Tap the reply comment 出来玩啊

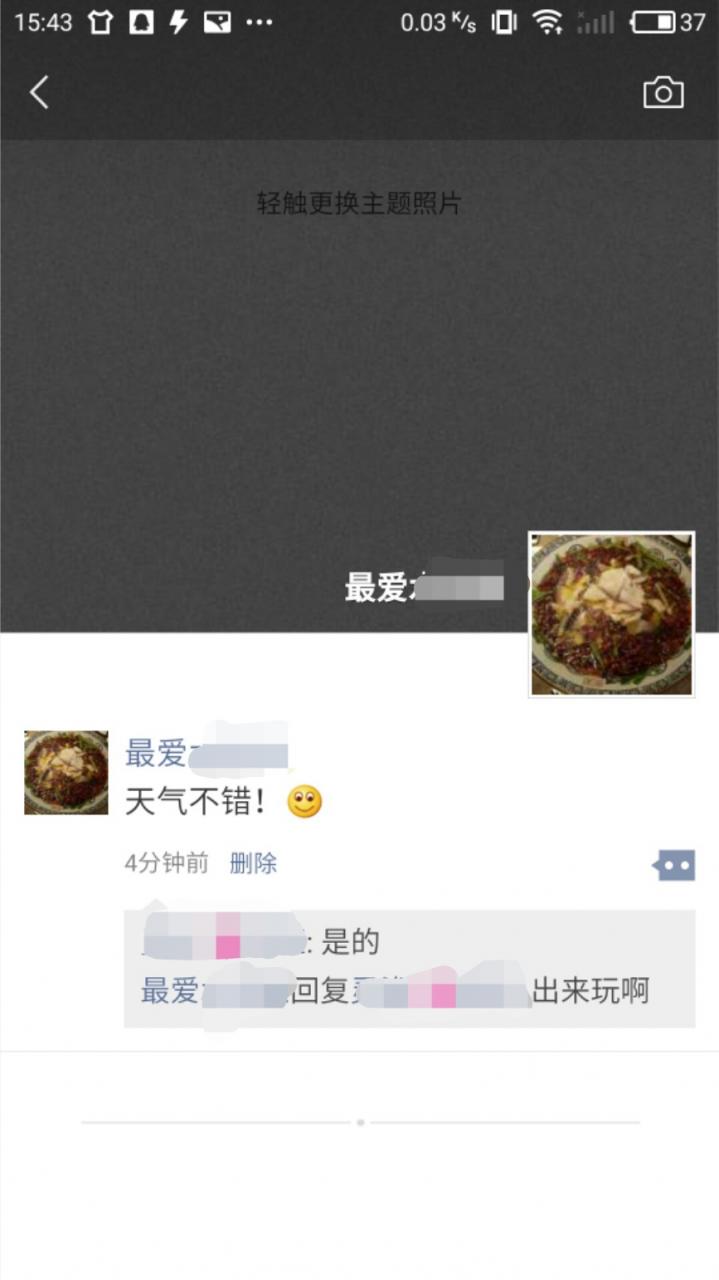590,991
